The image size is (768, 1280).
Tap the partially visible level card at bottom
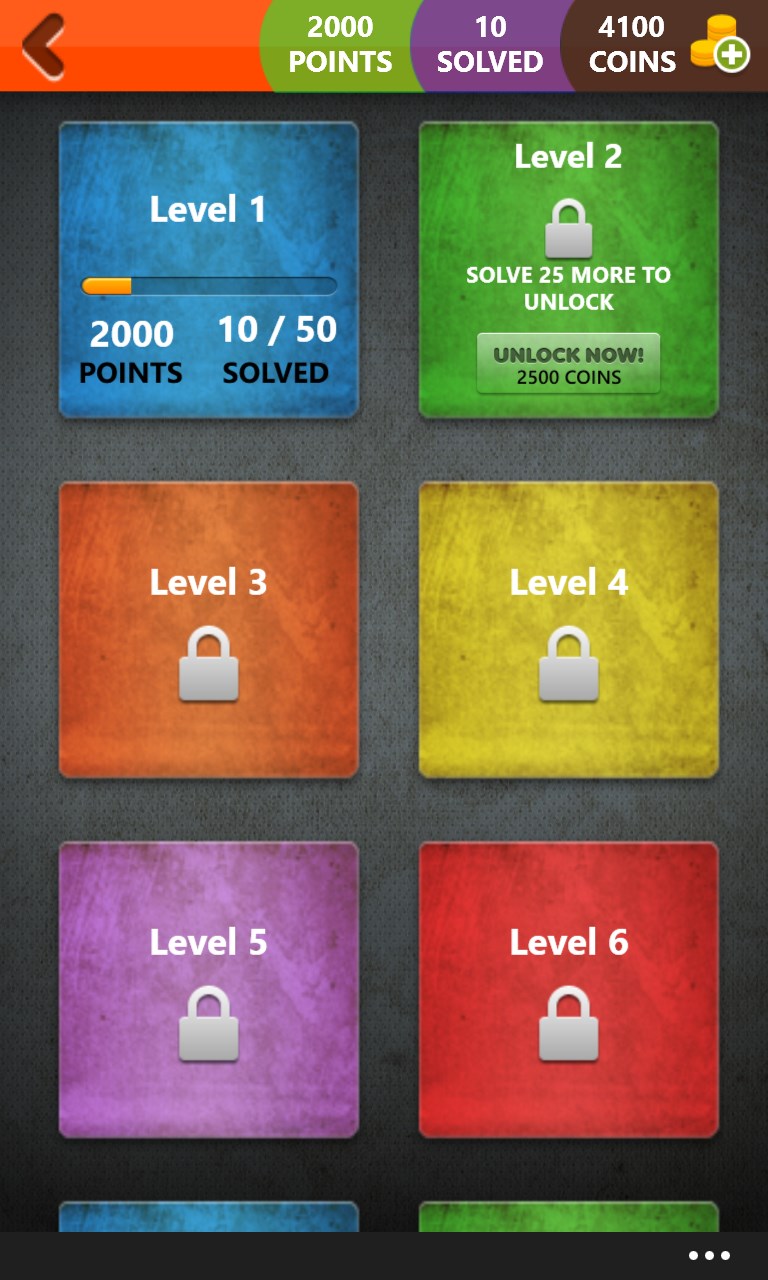point(208,1220)
